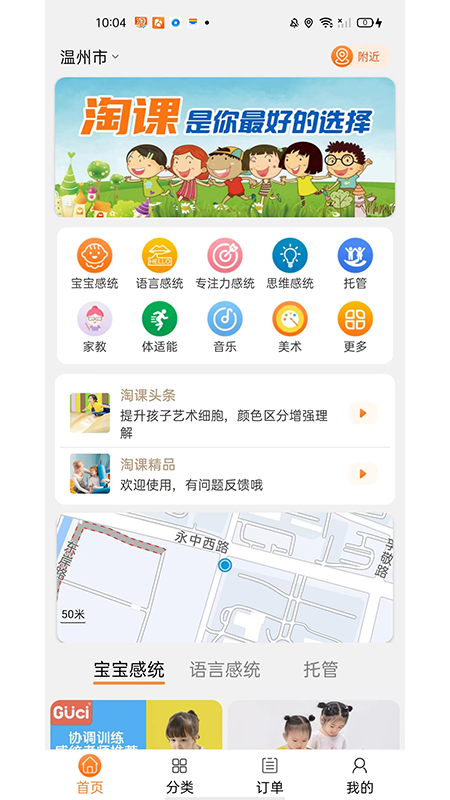
Task: Switch to the 我的 profile tab
Action: point(360,775)
